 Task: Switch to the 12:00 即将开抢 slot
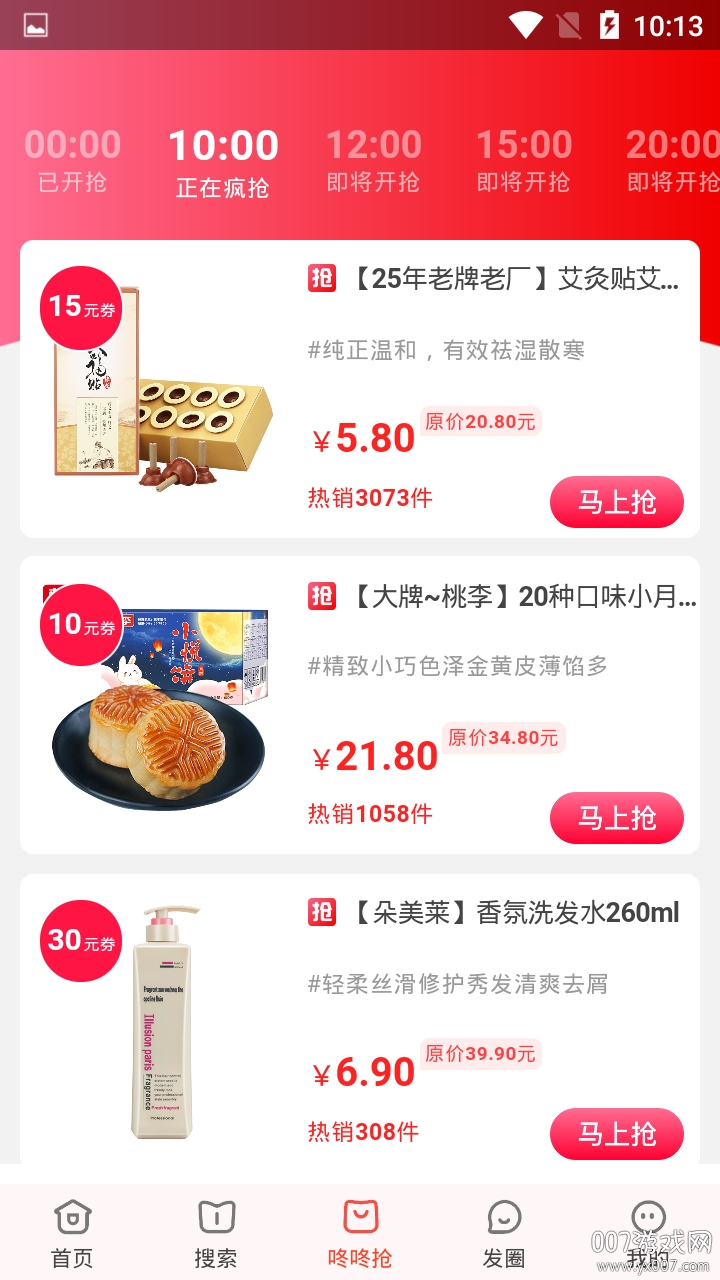[x=374, y=160]
